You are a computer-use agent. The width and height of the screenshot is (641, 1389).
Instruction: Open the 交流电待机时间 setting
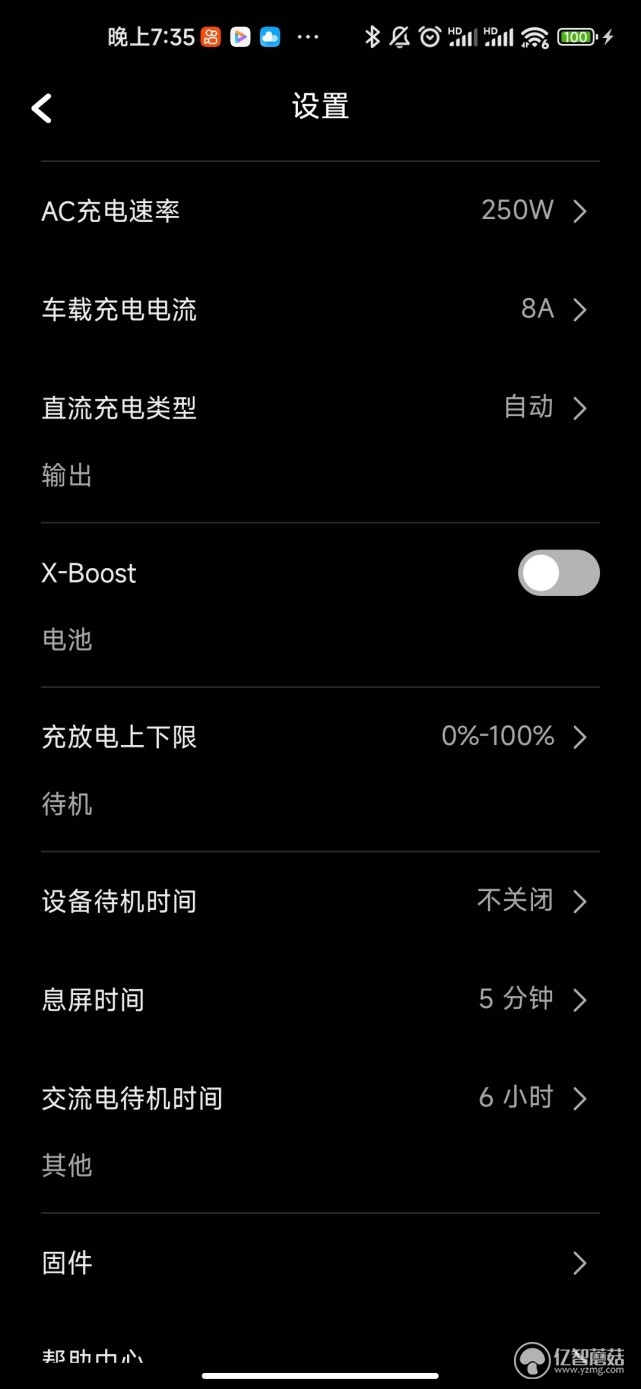click(x=320, y=1098)
